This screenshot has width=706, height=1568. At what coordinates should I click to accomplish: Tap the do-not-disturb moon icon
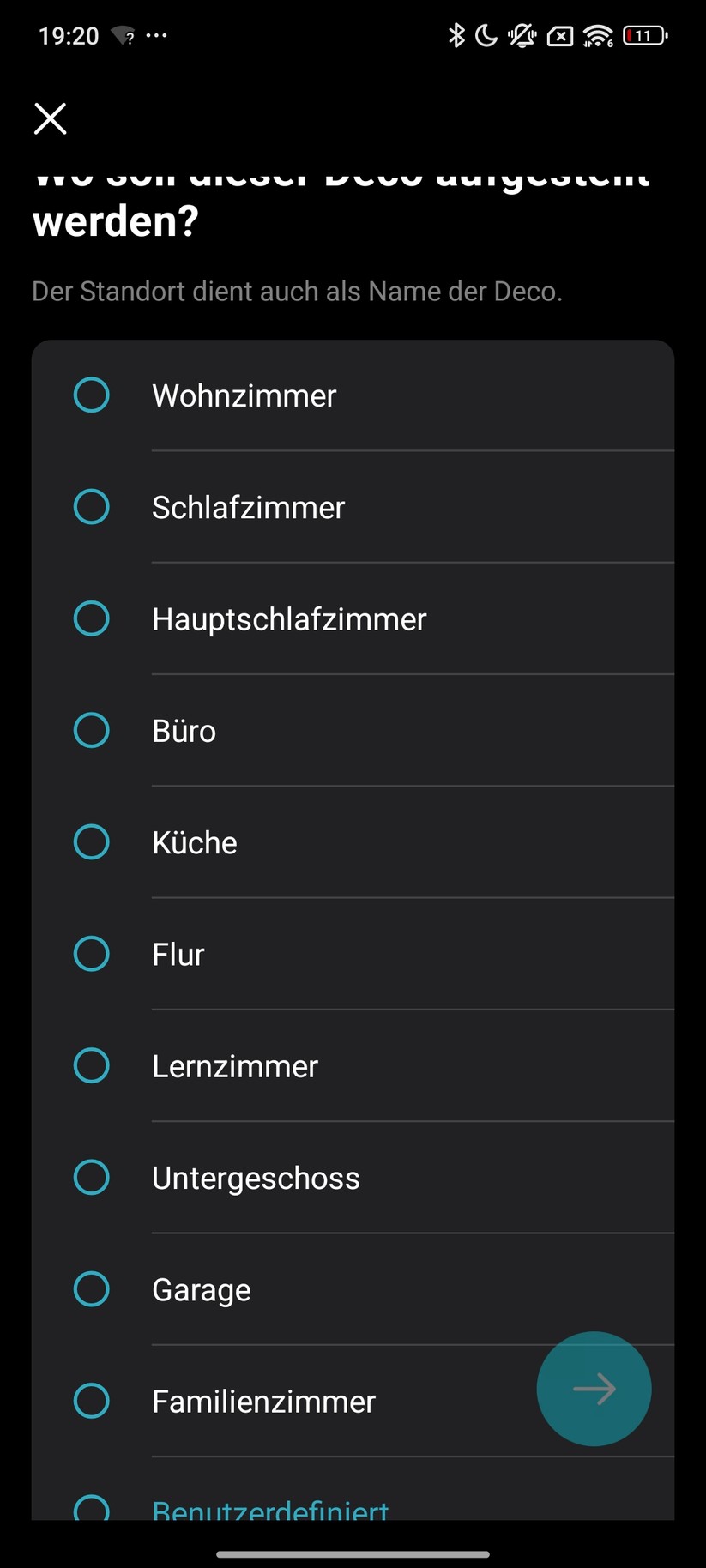click(486, 35)
